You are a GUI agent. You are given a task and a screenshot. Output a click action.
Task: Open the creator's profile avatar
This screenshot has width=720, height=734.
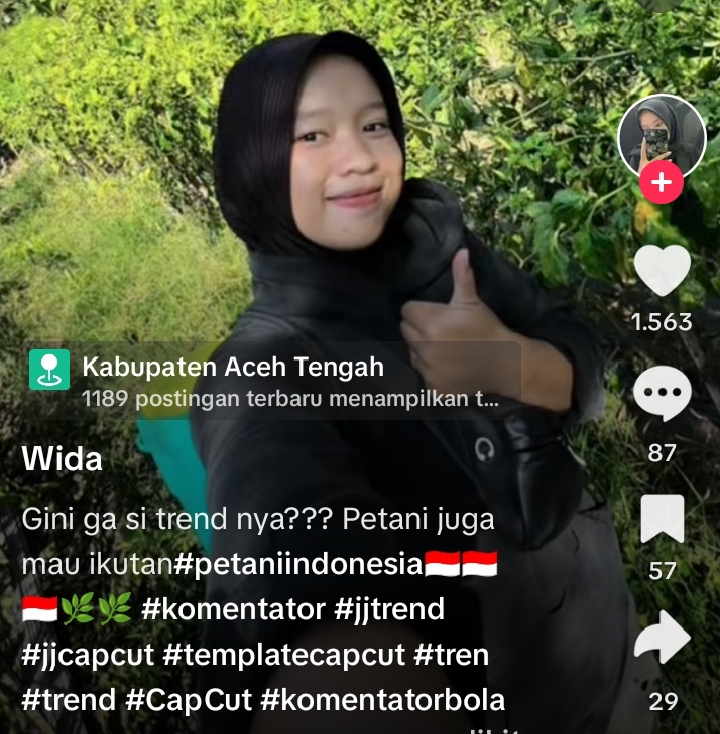pos(661,137)
